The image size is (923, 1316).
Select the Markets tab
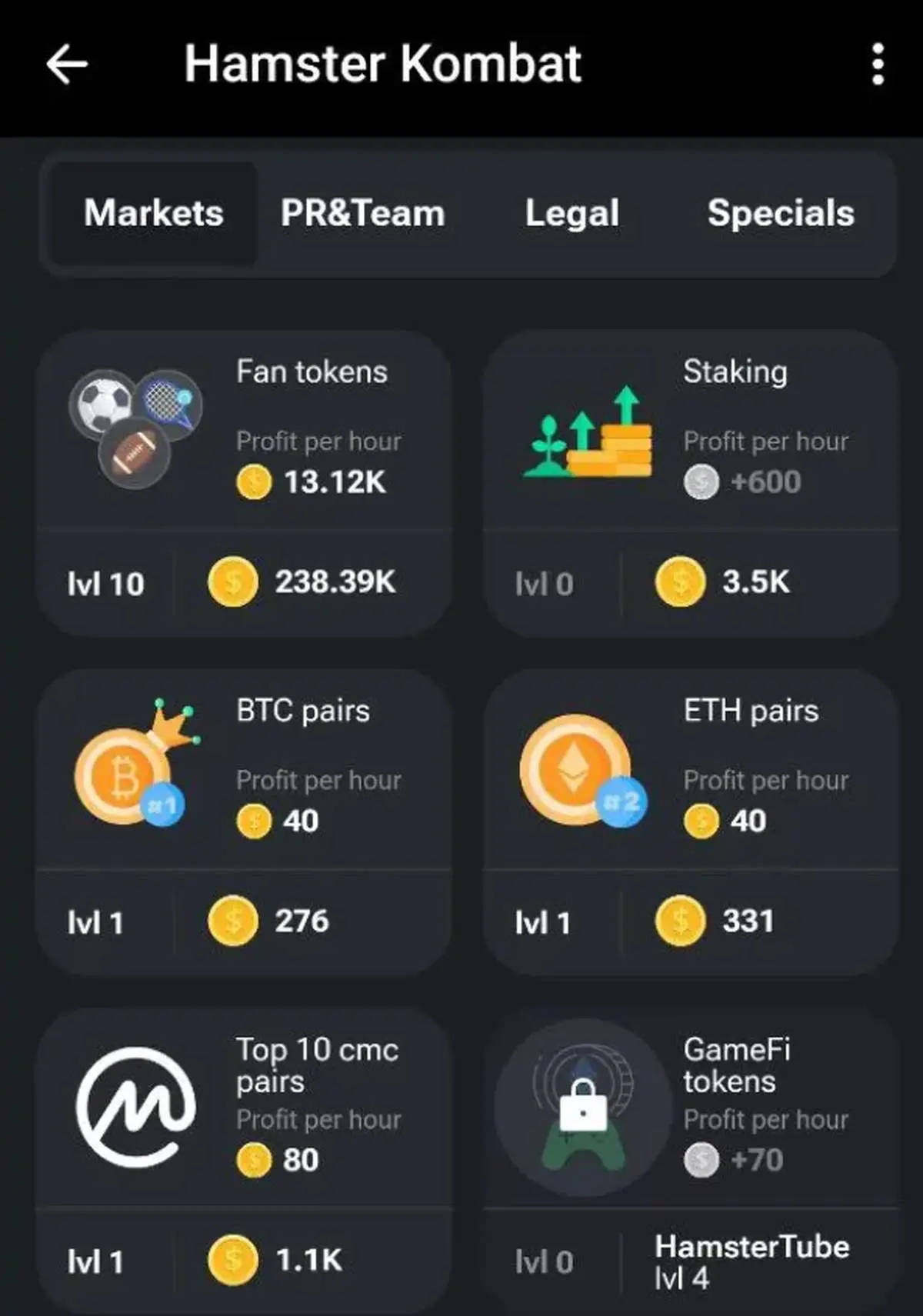[x=153, y=213]
